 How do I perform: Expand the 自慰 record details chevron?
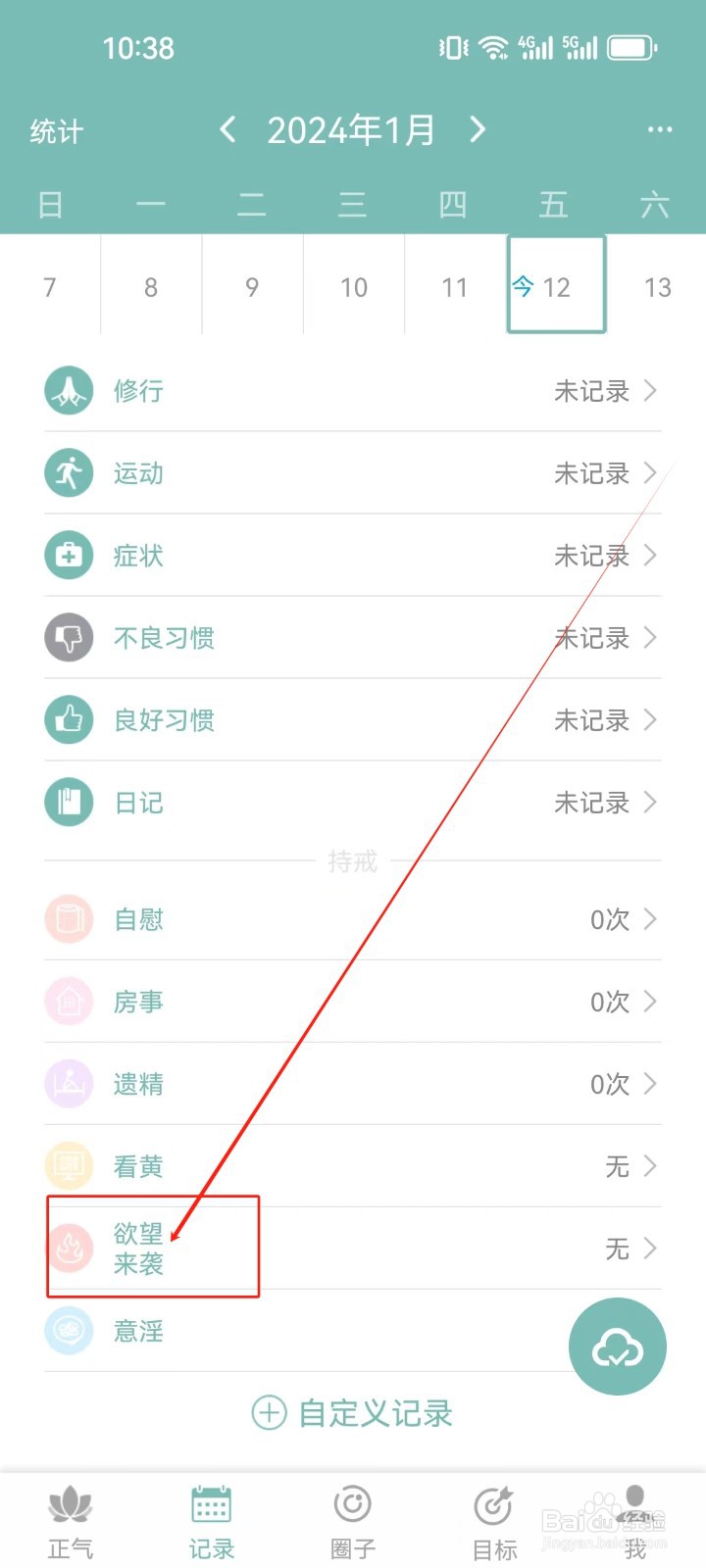pos(649,919)
